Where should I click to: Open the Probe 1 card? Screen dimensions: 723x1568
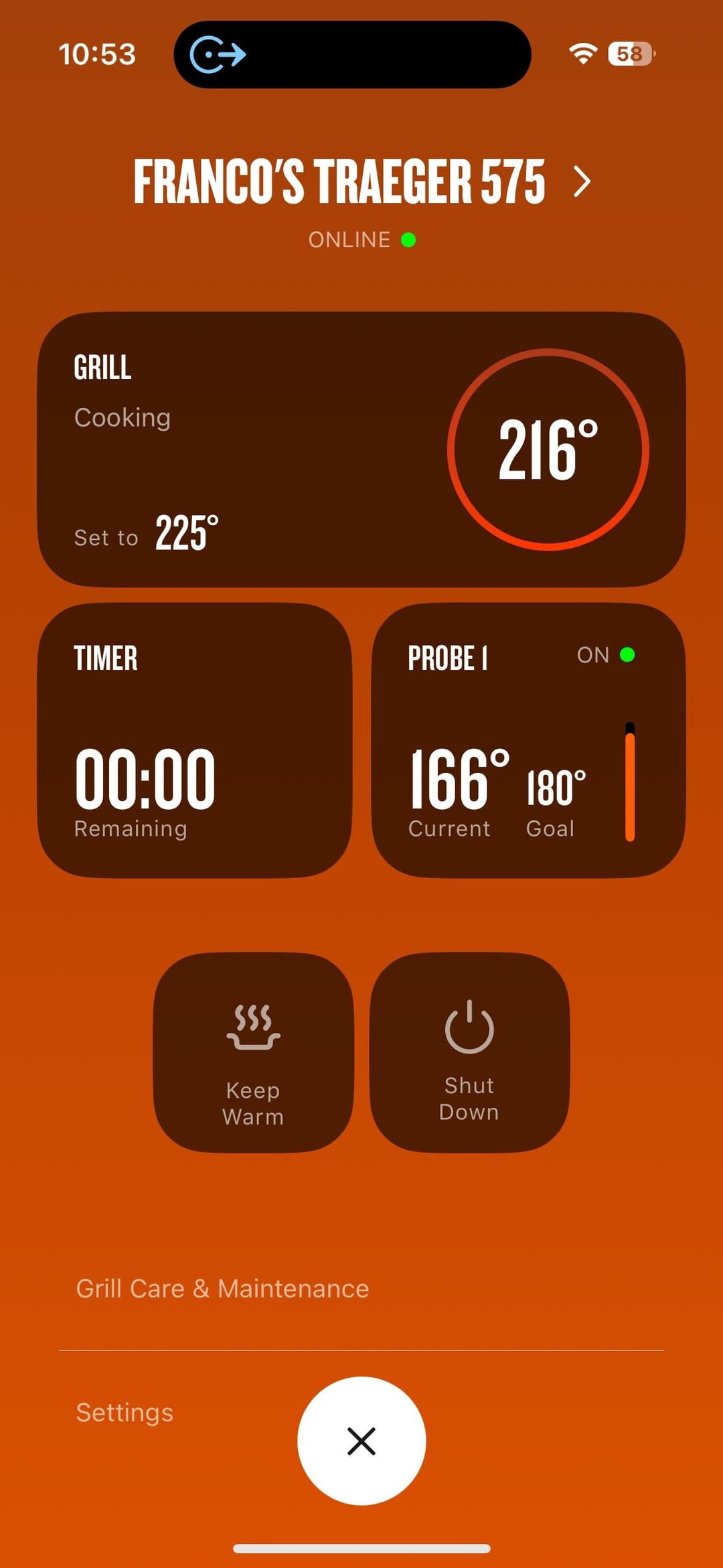pos(528,740)
